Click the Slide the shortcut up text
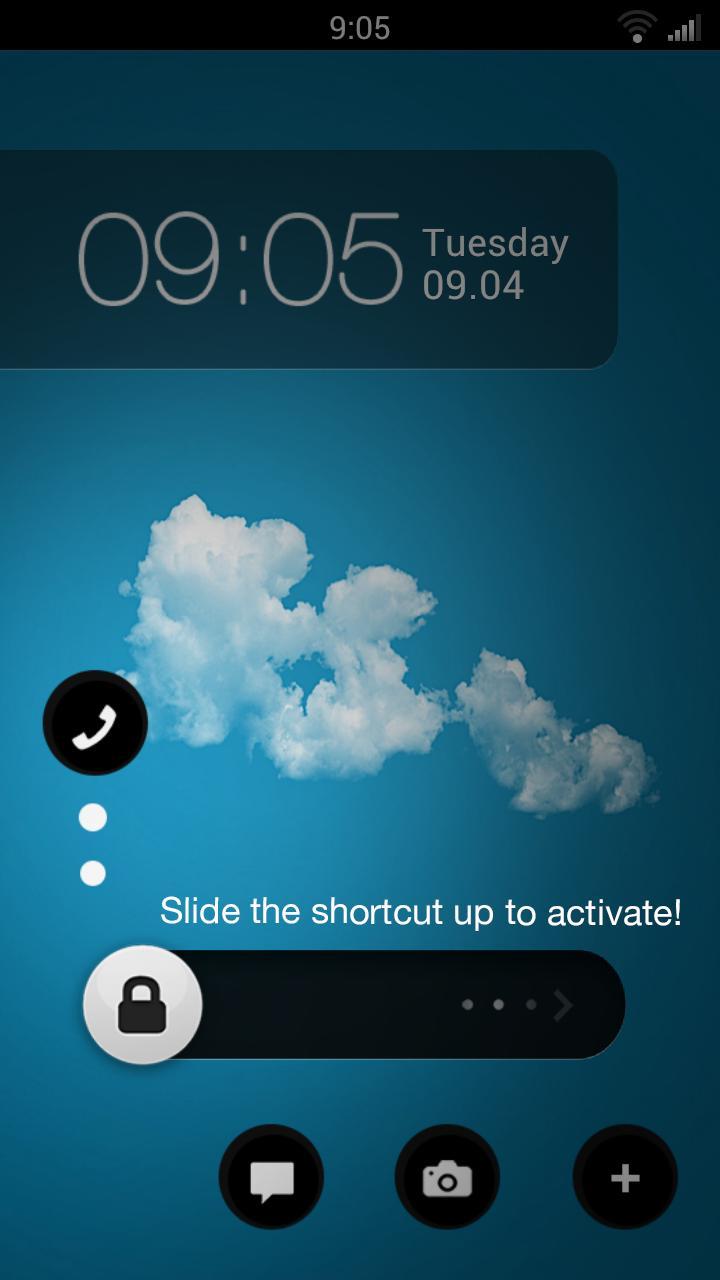This screenshot has width=720, height=1280. 420,910
